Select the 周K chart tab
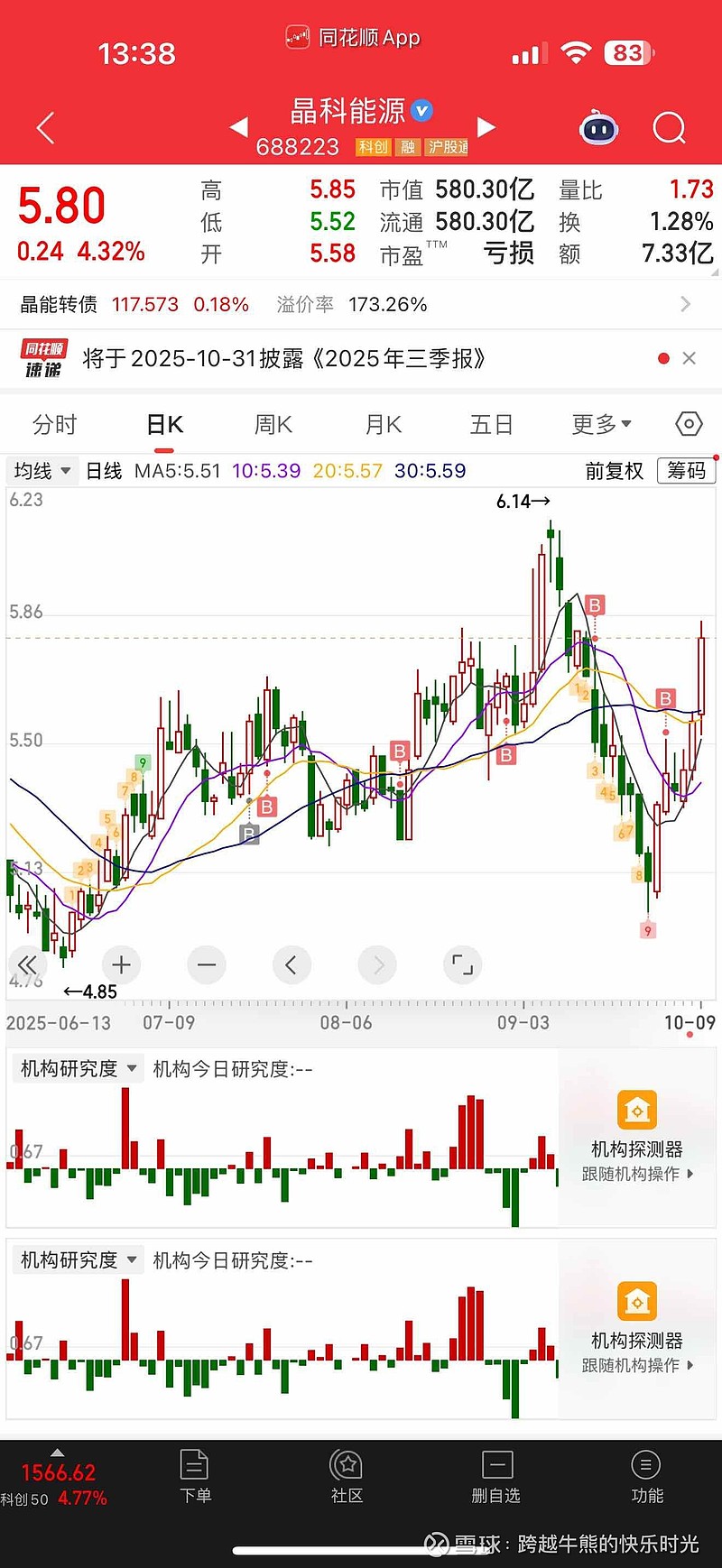This screenshot has width=722, height=1568. pyautogui.click(x=273, y=424)
